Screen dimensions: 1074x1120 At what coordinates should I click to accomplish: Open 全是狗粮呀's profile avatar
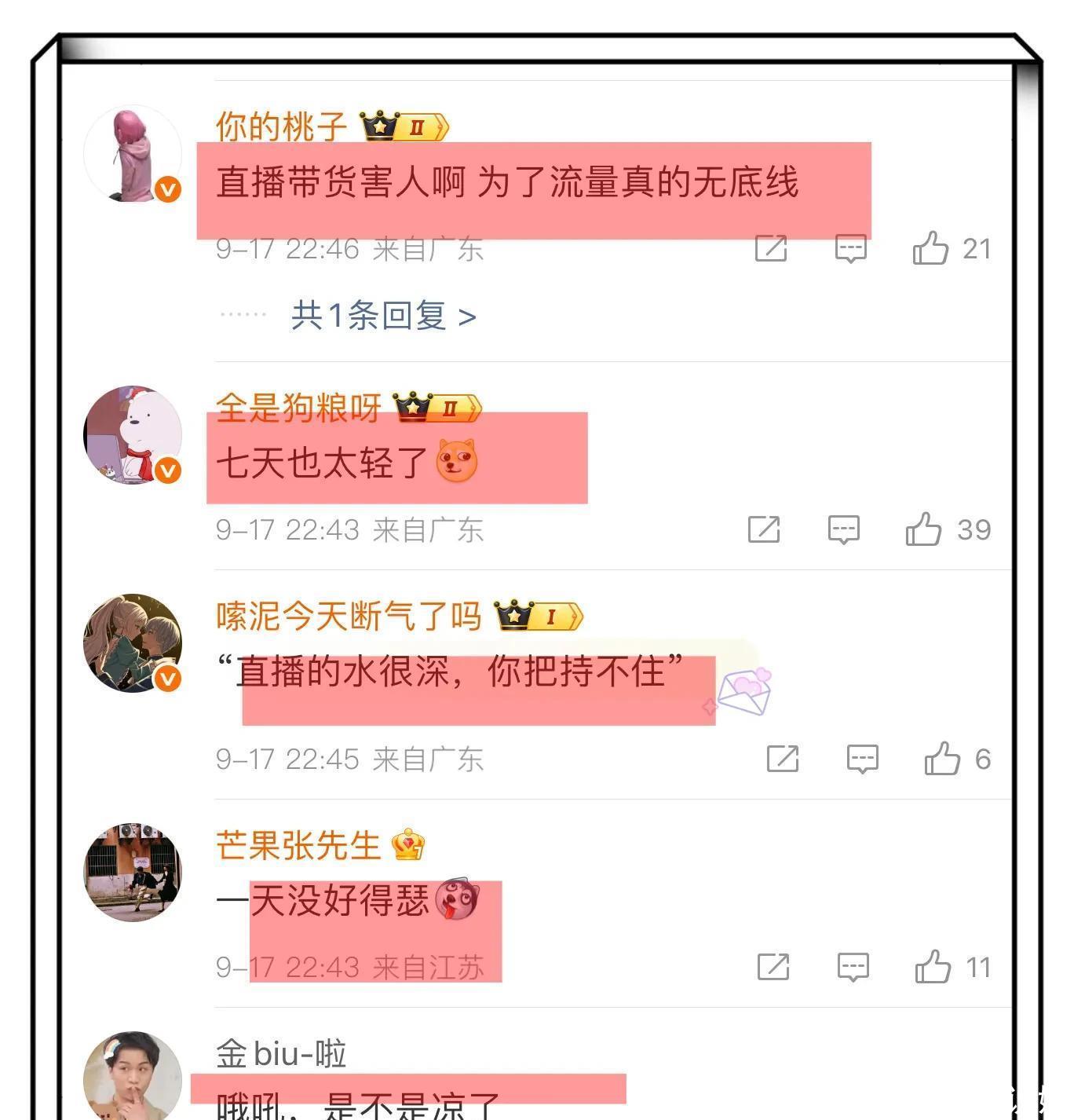tap(133, 434)
